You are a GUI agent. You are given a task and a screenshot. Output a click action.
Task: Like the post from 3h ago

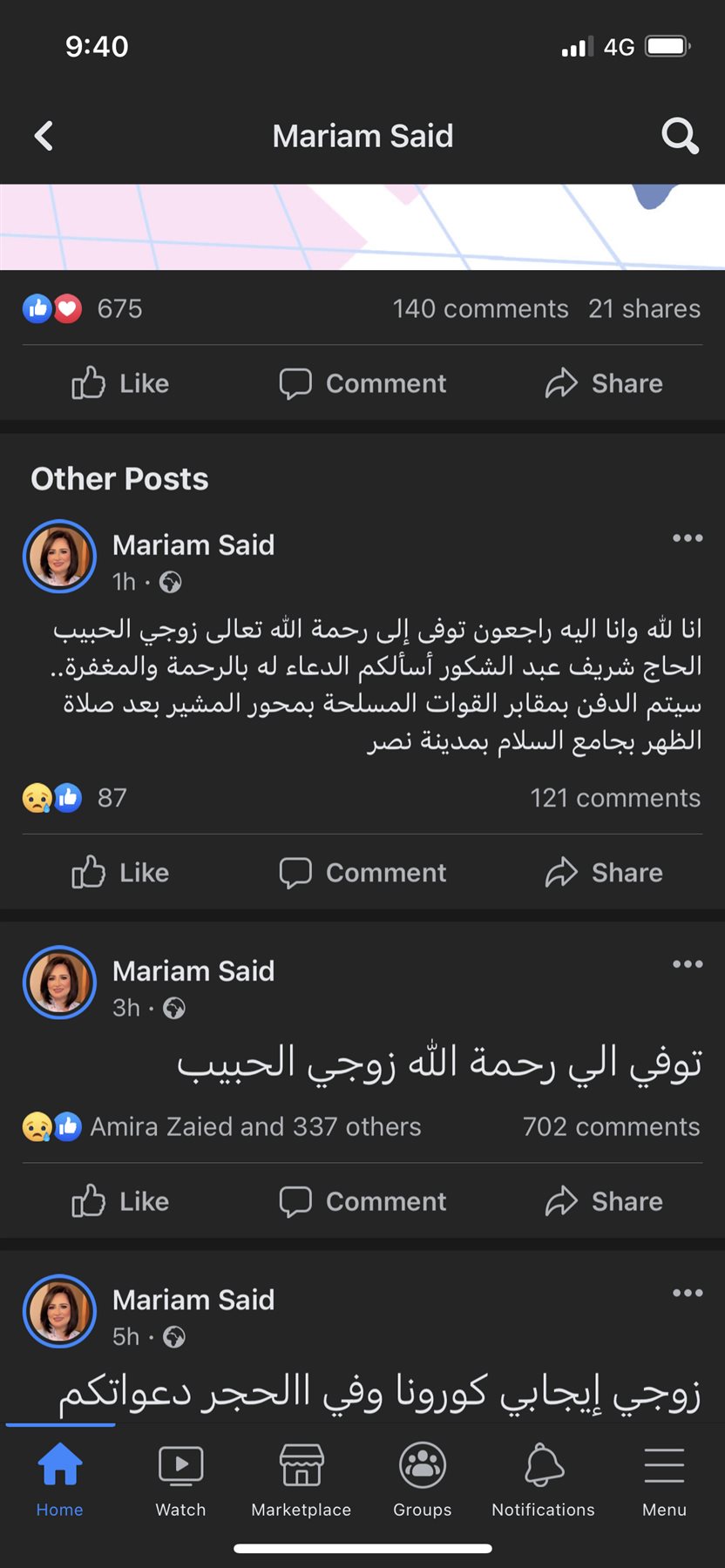[120, 1201]
